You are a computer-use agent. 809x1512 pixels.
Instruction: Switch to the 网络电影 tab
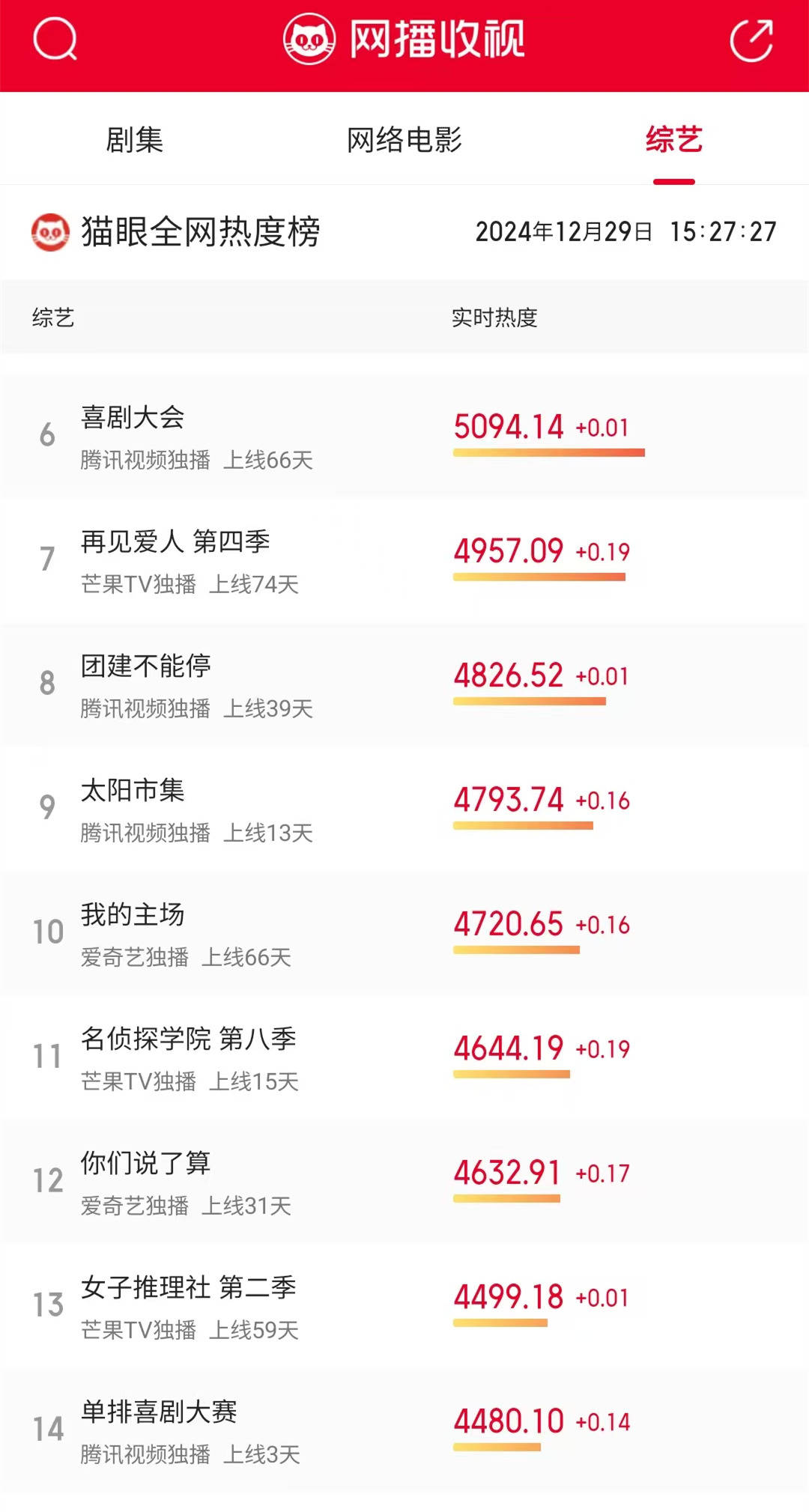point(404,140)
